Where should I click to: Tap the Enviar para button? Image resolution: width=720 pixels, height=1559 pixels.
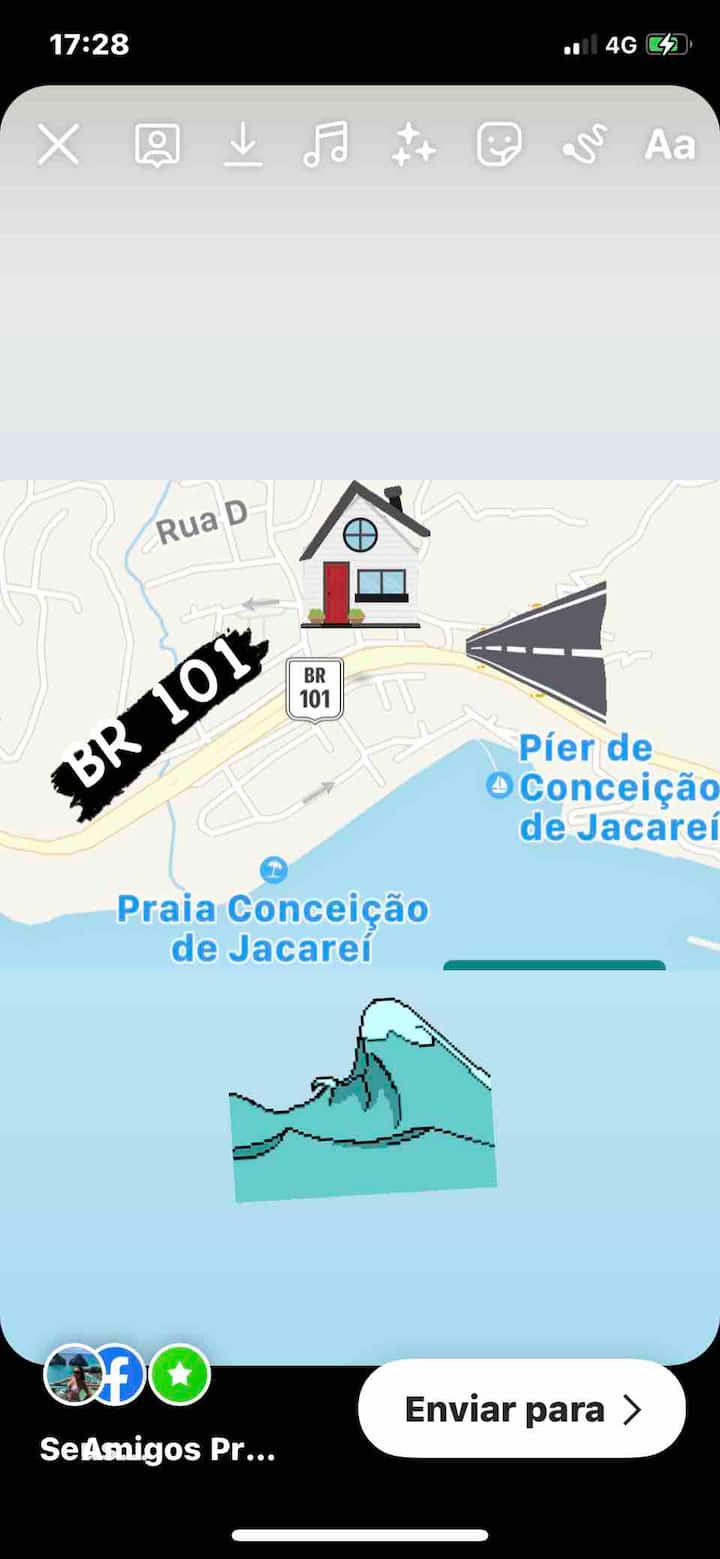[x=522, y=1409]
